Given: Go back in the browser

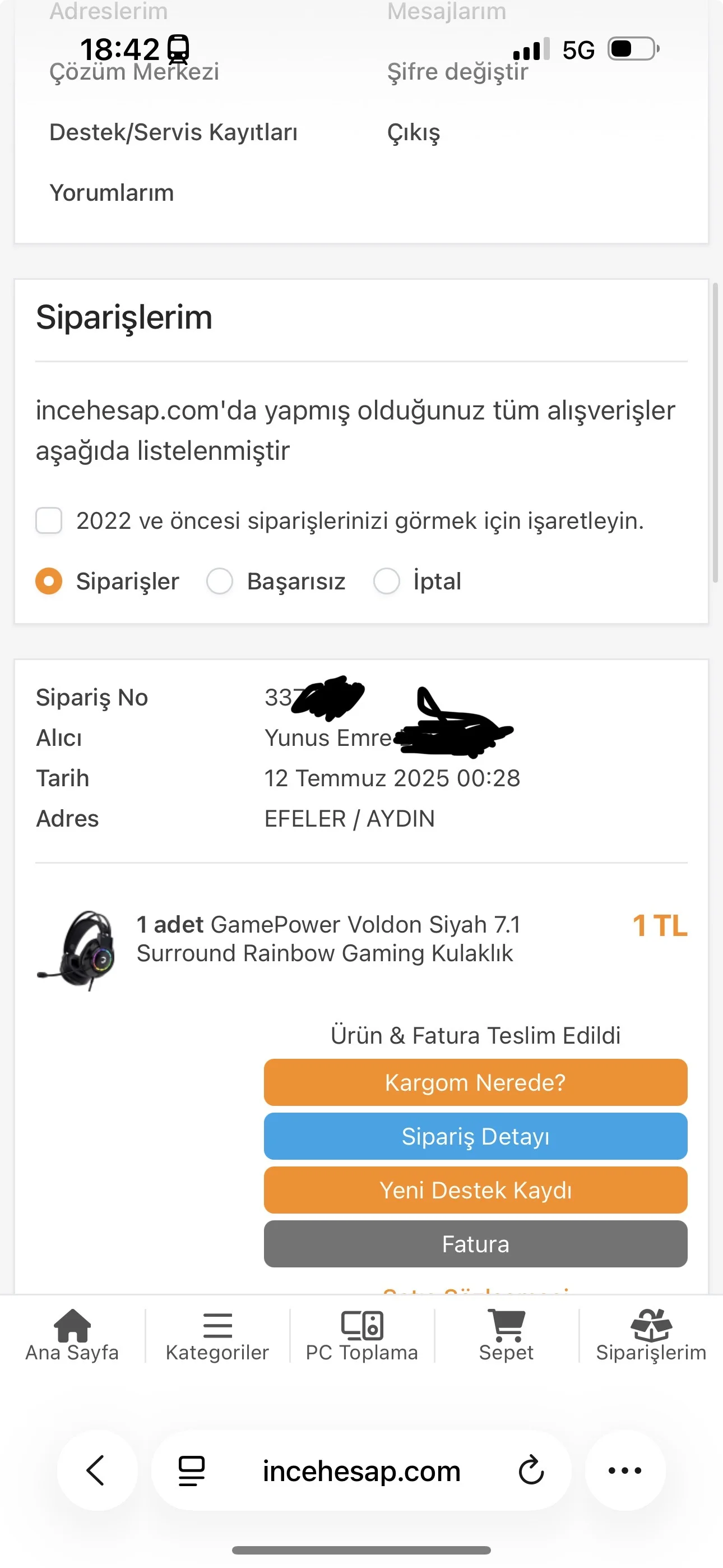Looking at the screenshot, I should (97, 1470).
